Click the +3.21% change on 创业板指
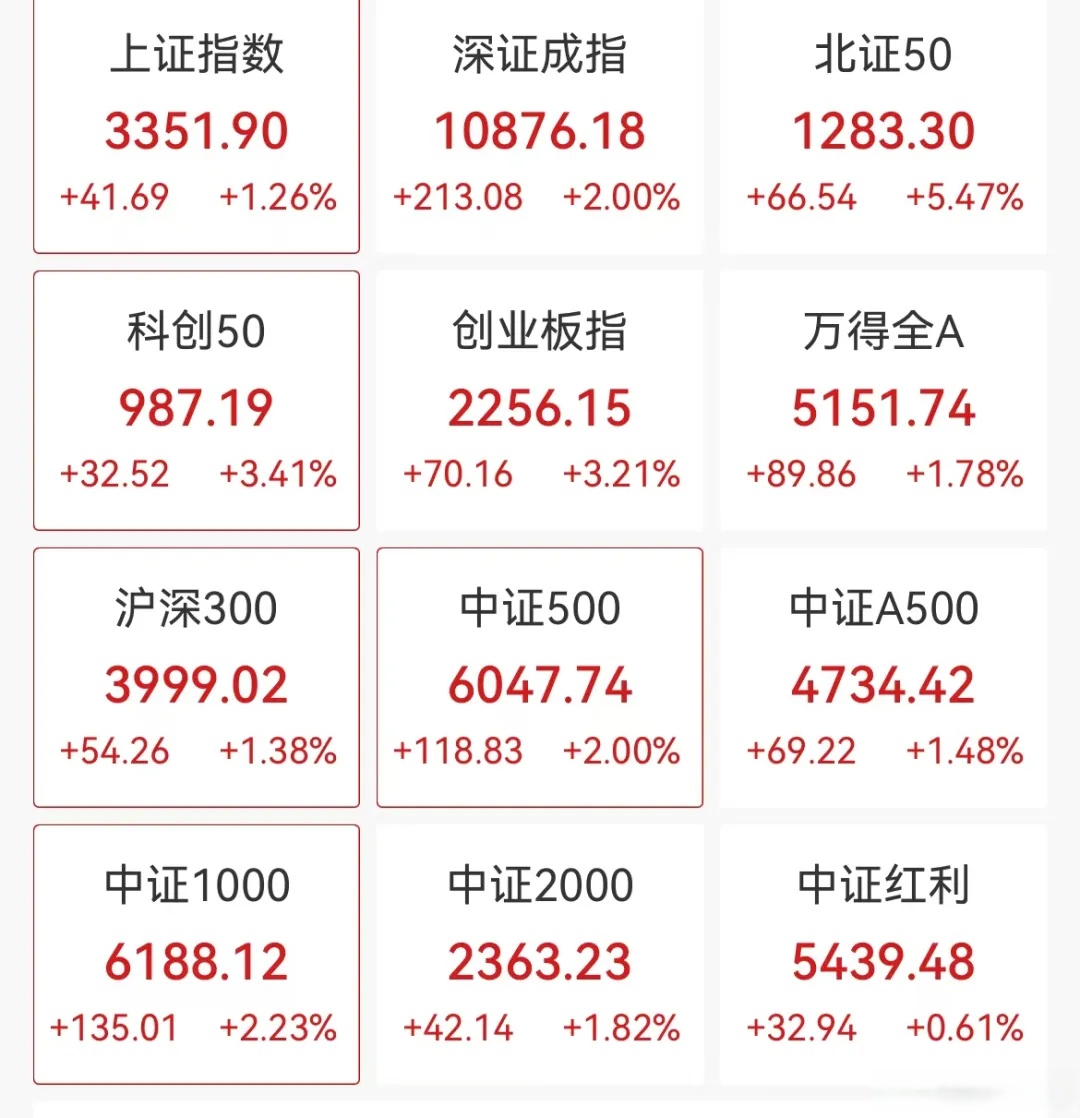The image size is (1080, 1118). tap(622, 475)
